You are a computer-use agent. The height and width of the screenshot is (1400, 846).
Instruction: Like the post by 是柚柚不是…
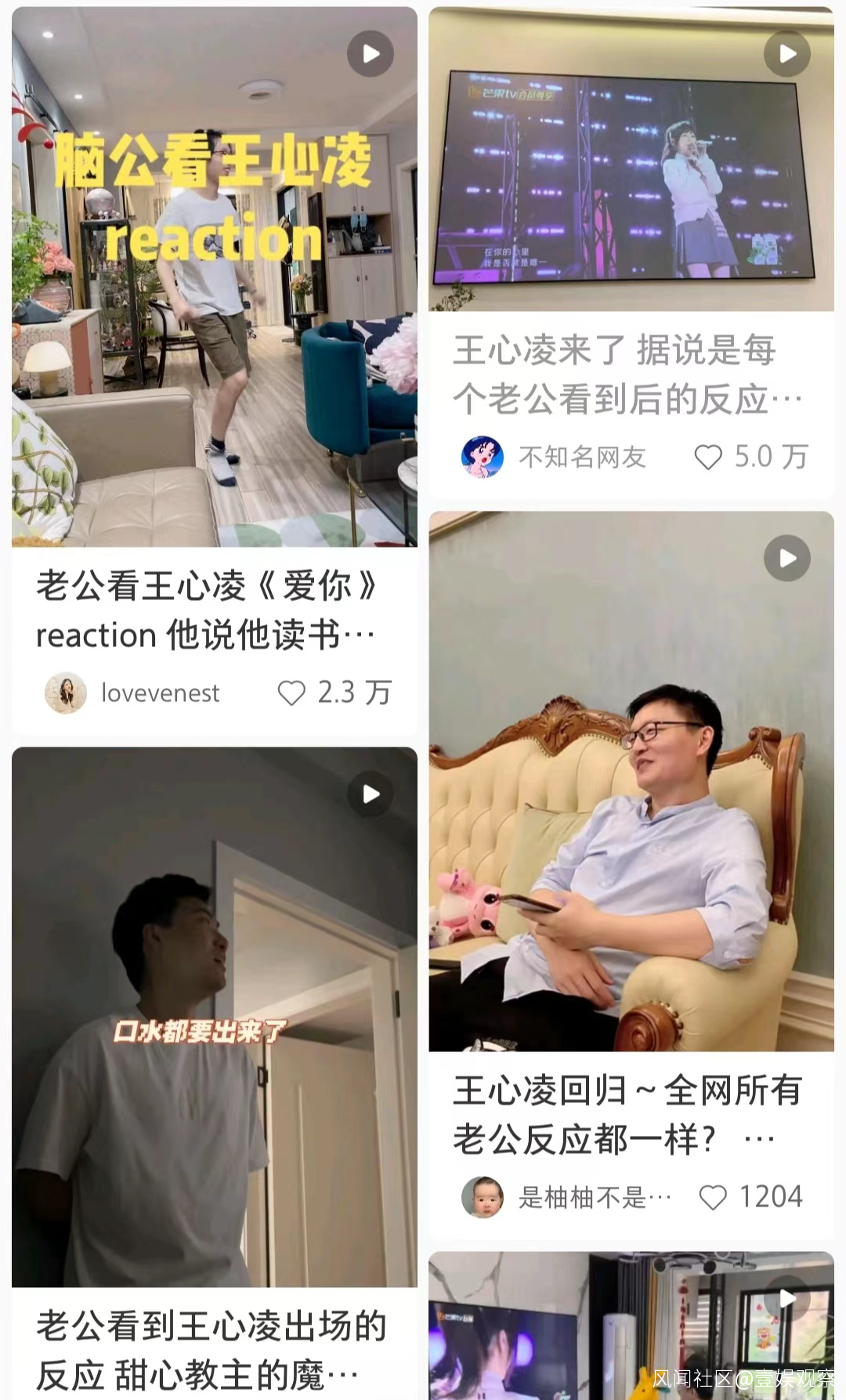coord(713,1197)
